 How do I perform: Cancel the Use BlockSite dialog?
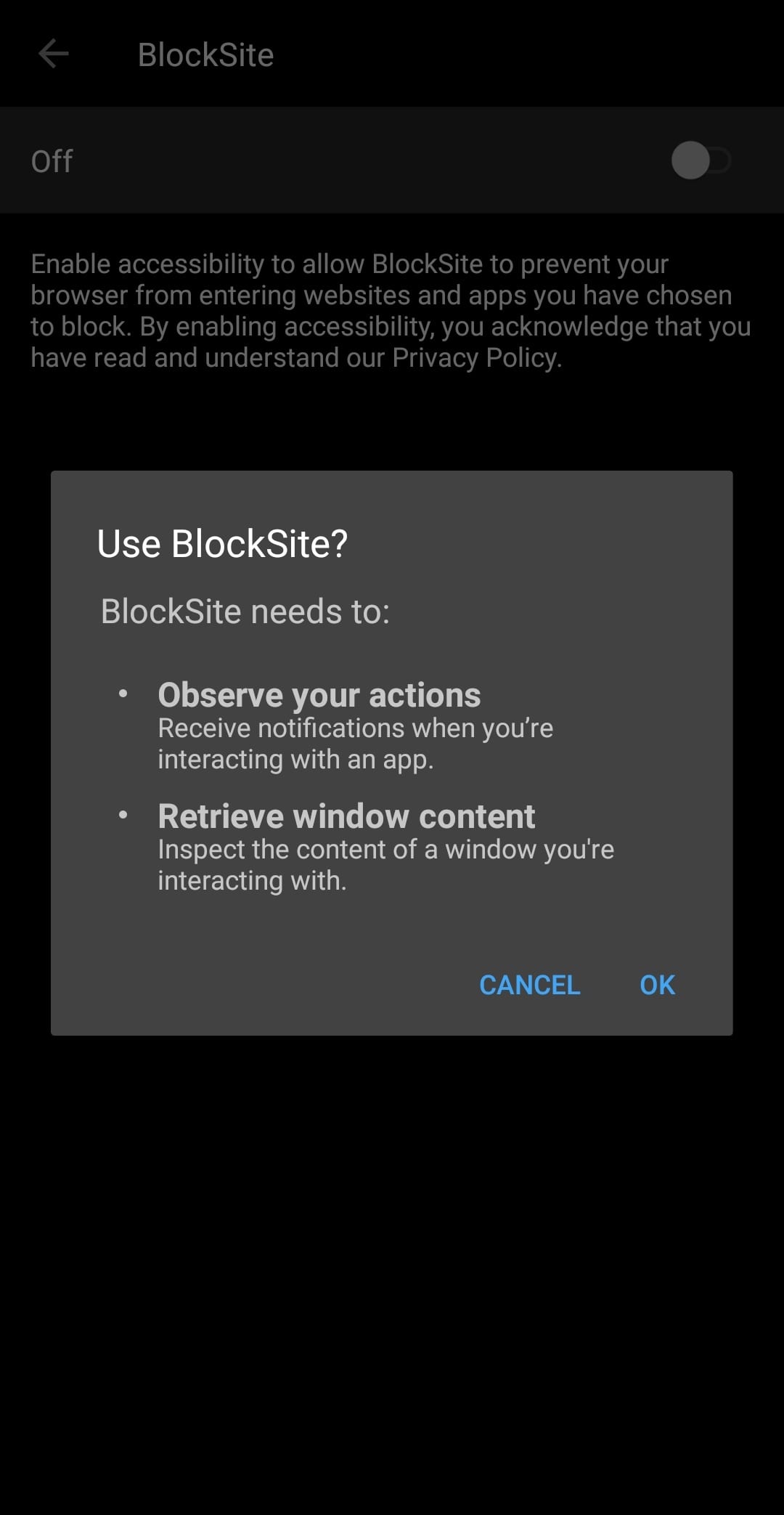click(529, 985)
